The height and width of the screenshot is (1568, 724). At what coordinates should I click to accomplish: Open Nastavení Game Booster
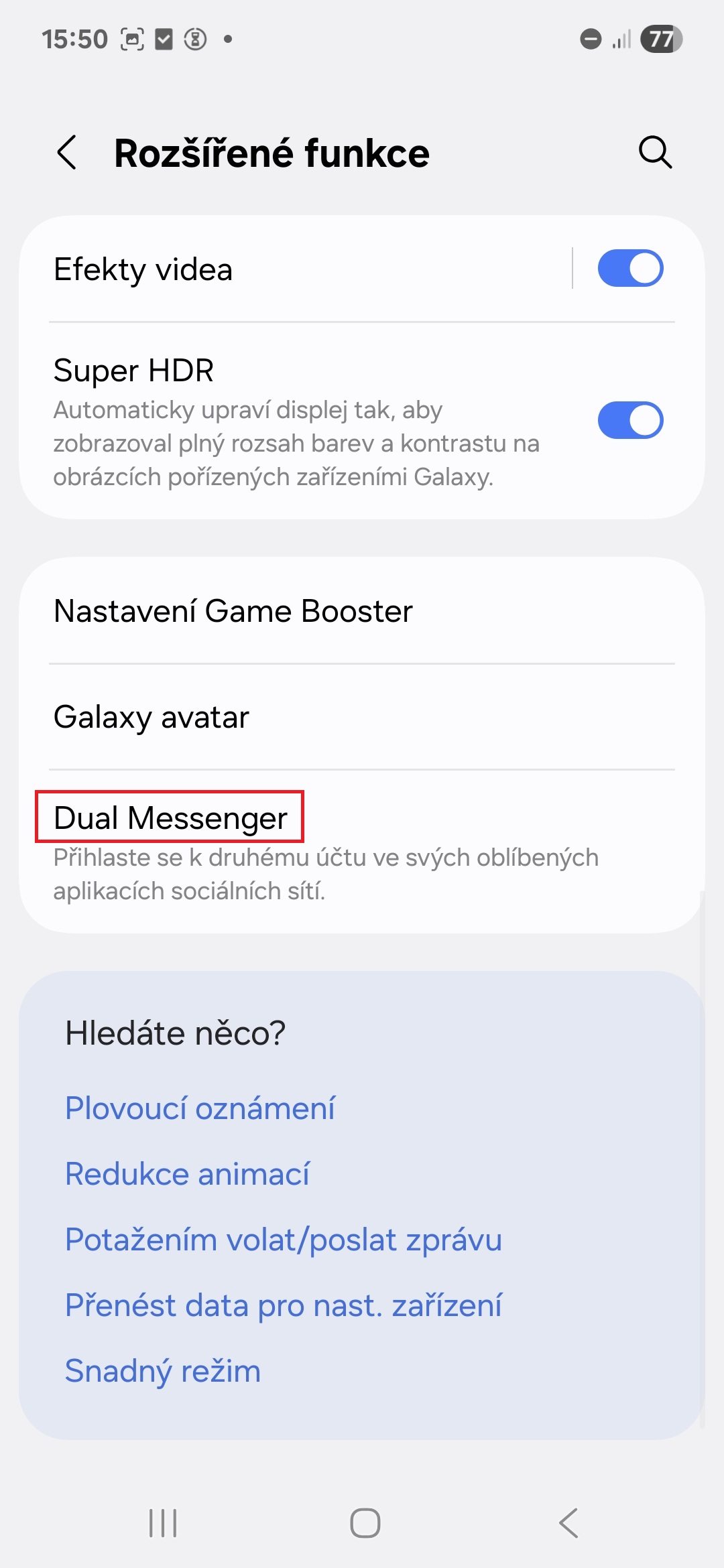coord(362,611)
